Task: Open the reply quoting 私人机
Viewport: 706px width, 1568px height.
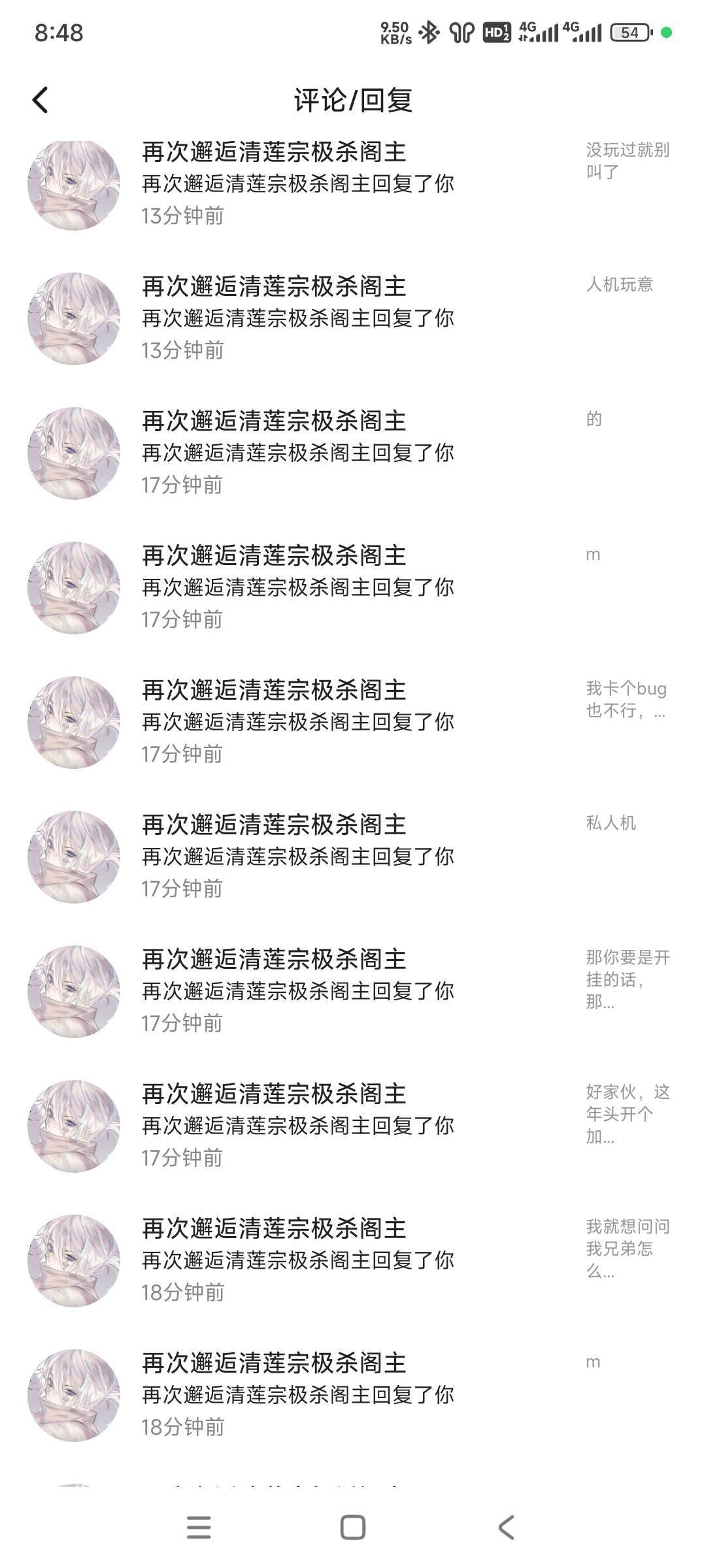Action: (353, 857)
